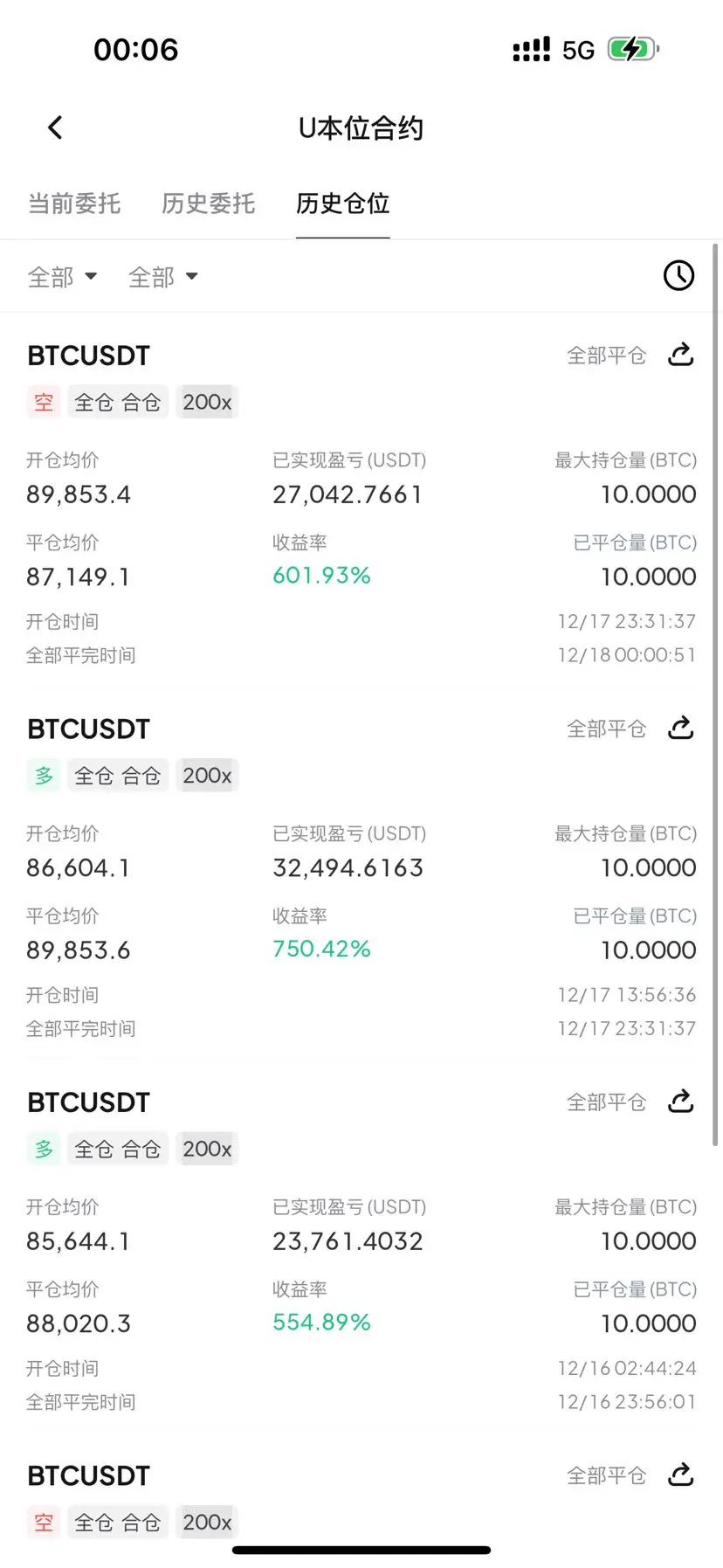Open the second 全部 filter dropdown
This screenshot has width=723, height=1568.
click(x=163, y=277)
